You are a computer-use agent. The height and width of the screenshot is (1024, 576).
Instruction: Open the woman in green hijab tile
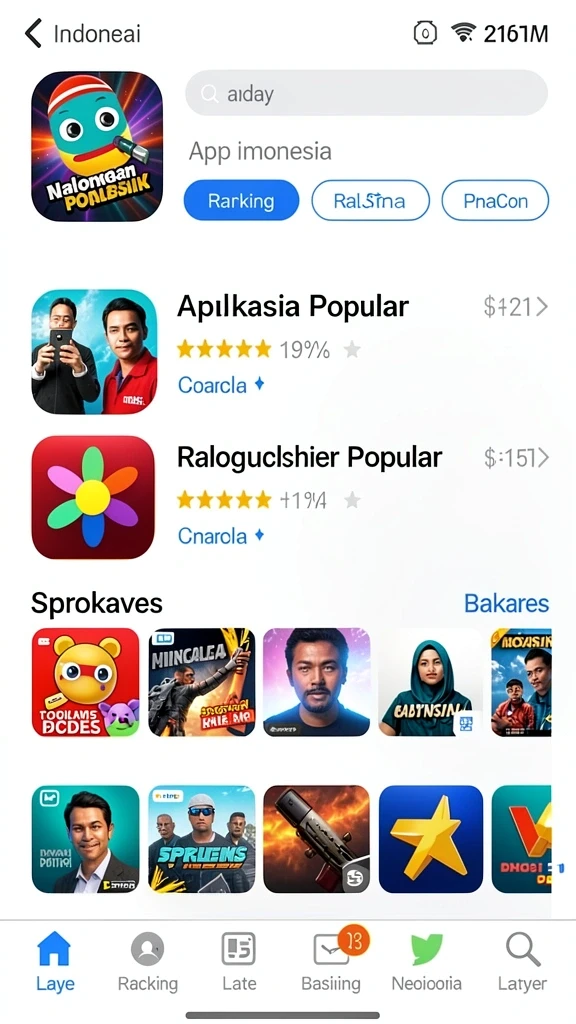(x=430, y=682)
